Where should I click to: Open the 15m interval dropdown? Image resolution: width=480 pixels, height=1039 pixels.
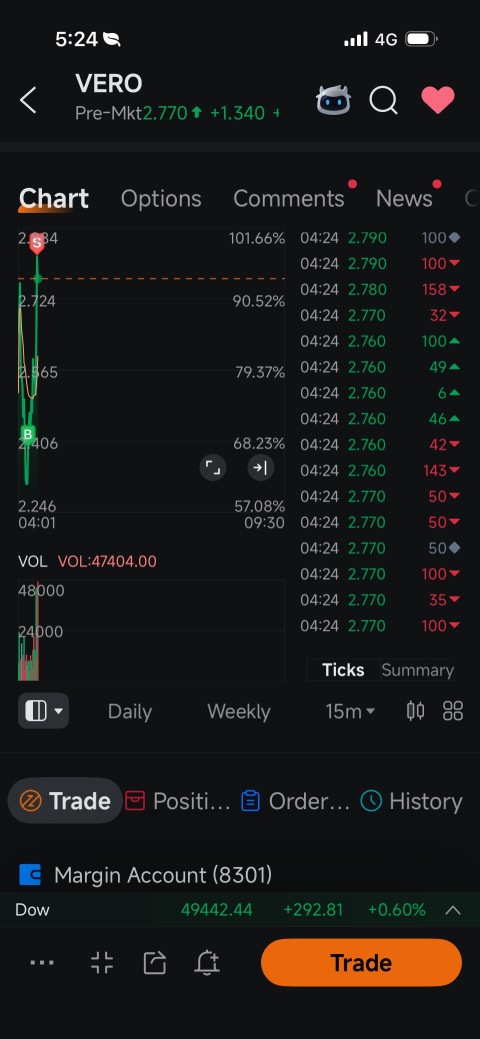(350, 712)
